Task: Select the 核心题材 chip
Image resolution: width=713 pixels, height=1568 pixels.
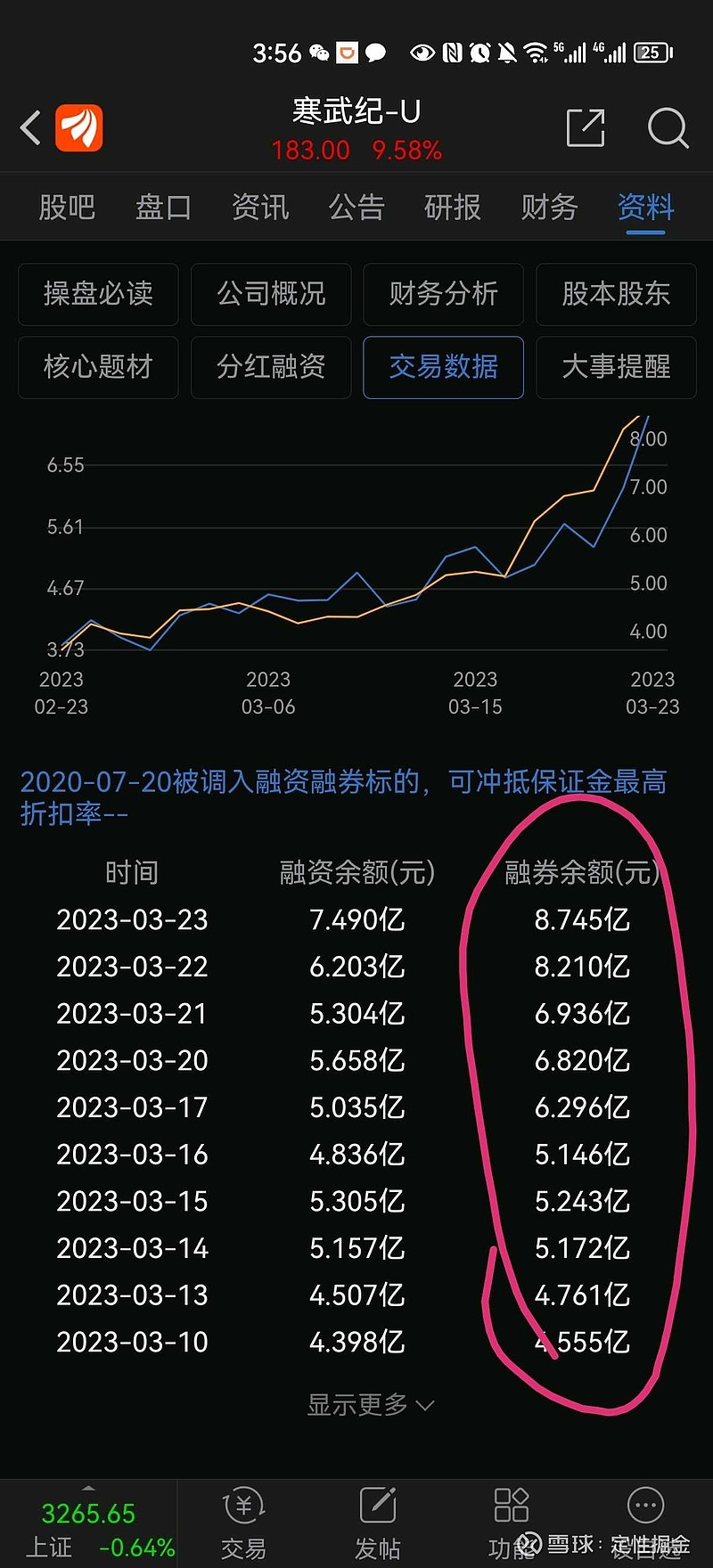Action: click(98, 367)
